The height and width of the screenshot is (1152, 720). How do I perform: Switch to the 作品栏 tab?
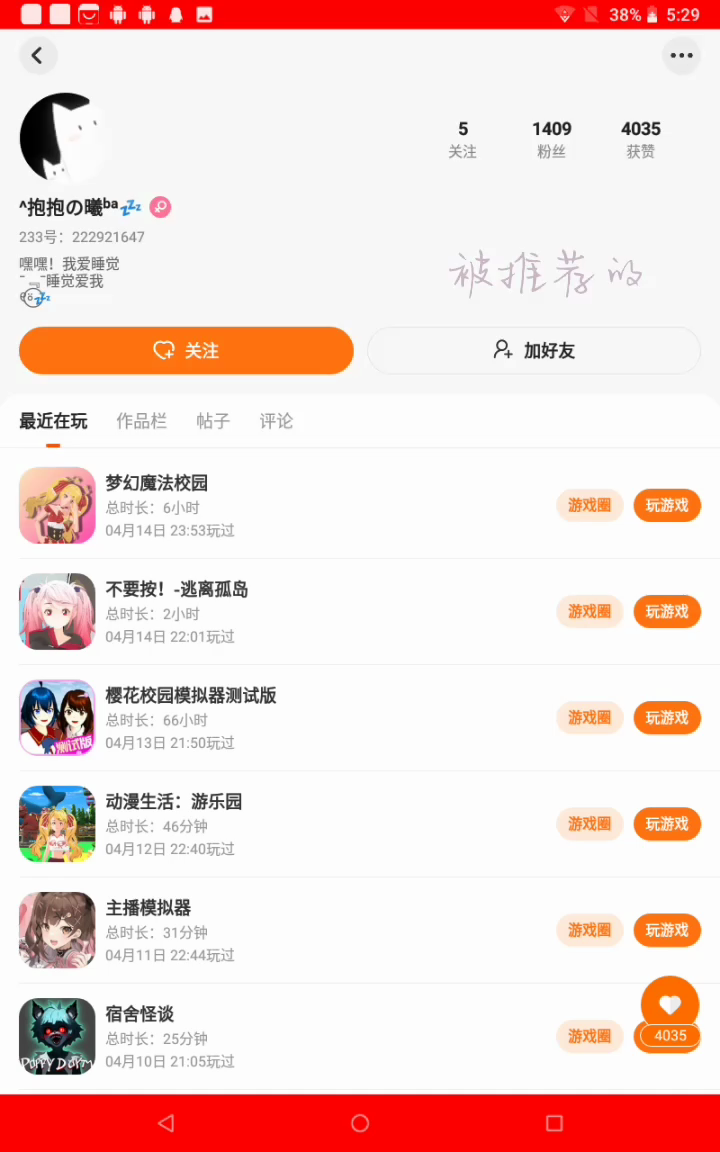coord(141,421)
